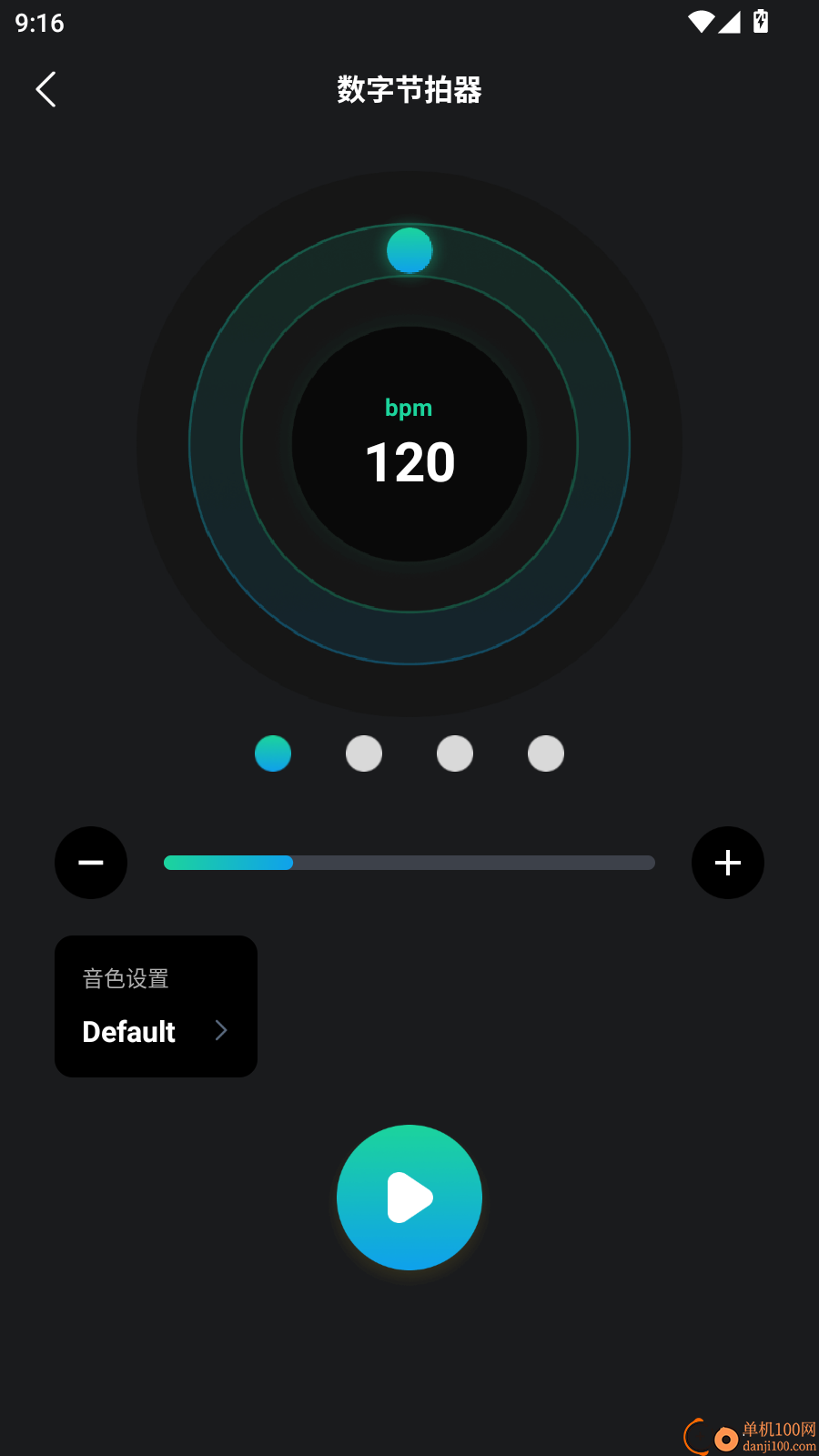This screenshot has width=819, height=1456.
Task: Select the second beat indicator dot
Action: (x=364, y=753)
